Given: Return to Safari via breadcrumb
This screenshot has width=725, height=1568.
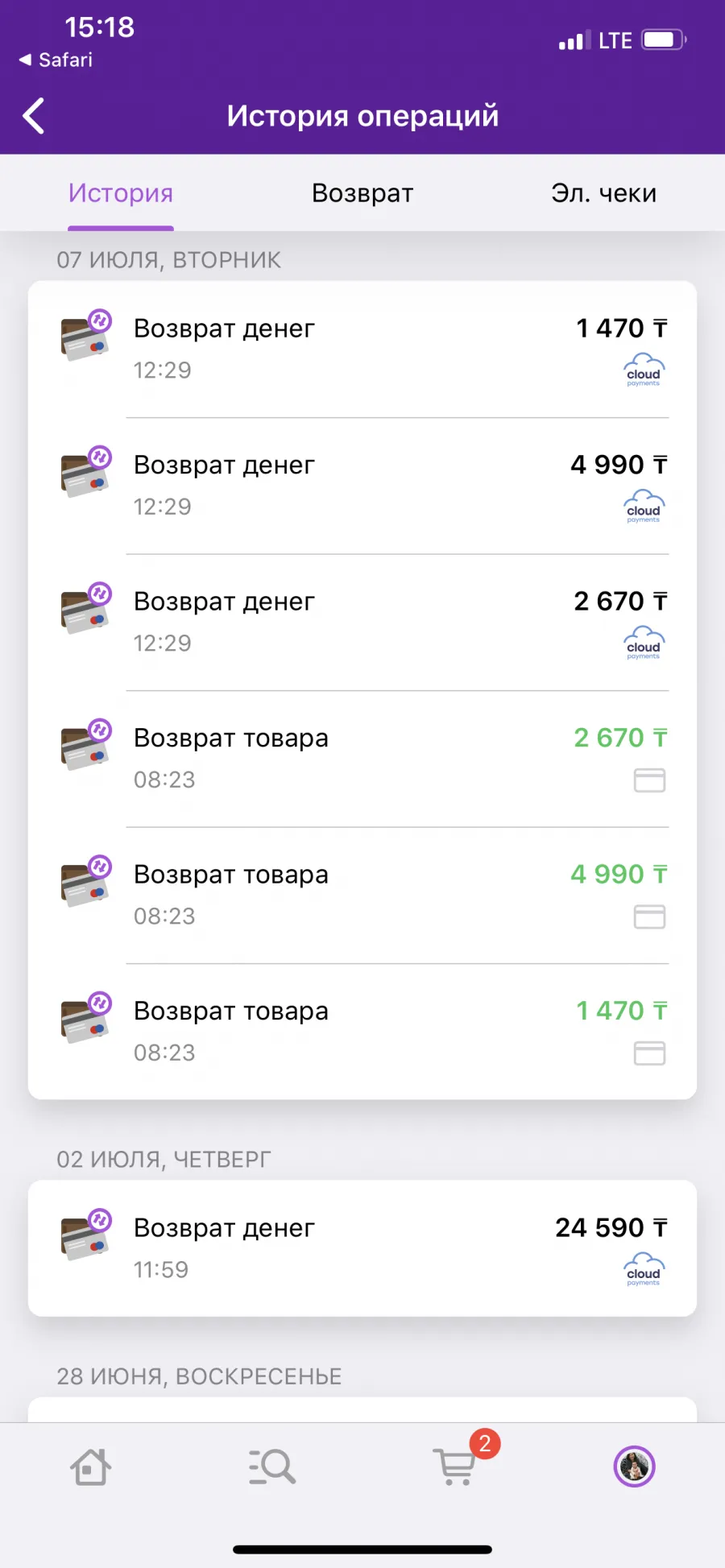Looking at the screenshot, I should (x=56, y=60).
